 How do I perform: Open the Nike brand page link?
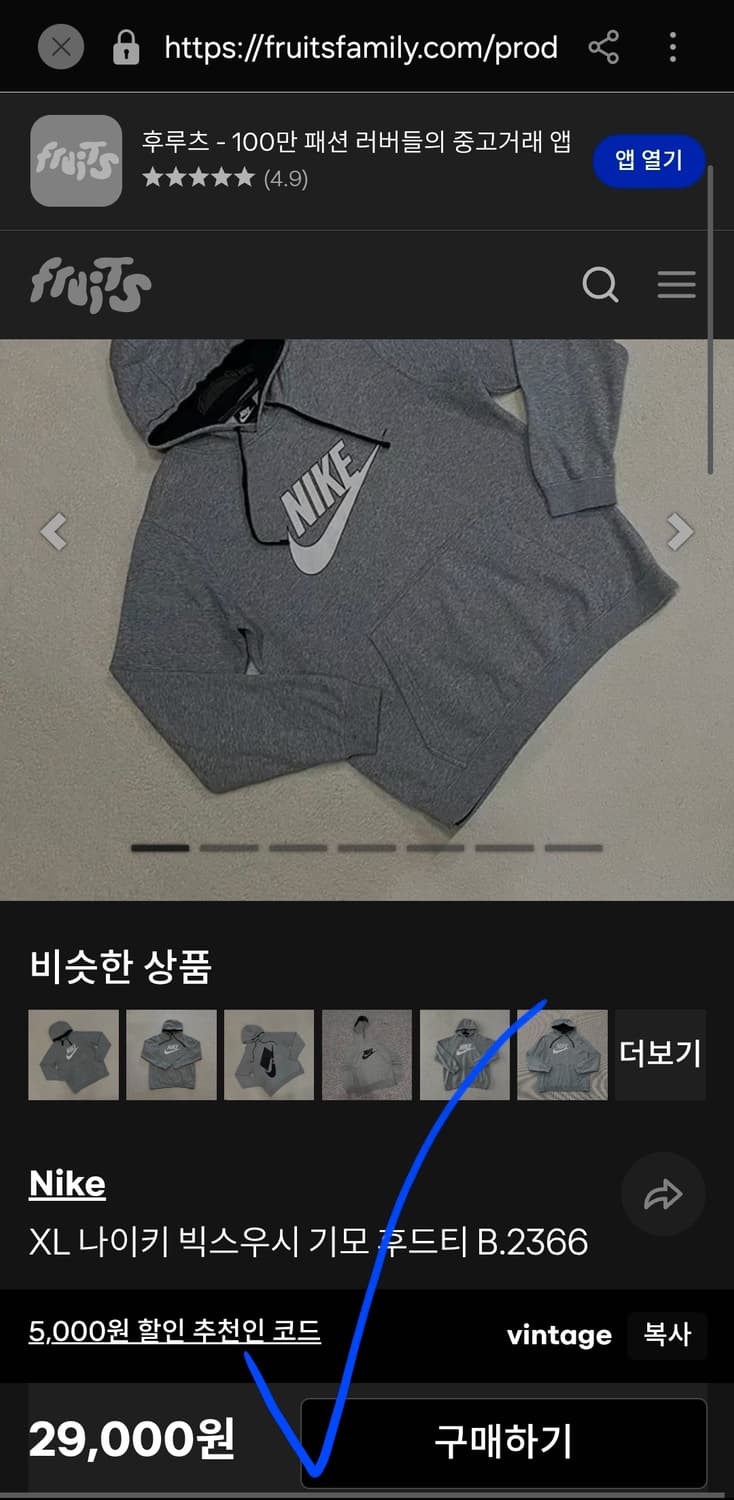(x=66, y=1183)
